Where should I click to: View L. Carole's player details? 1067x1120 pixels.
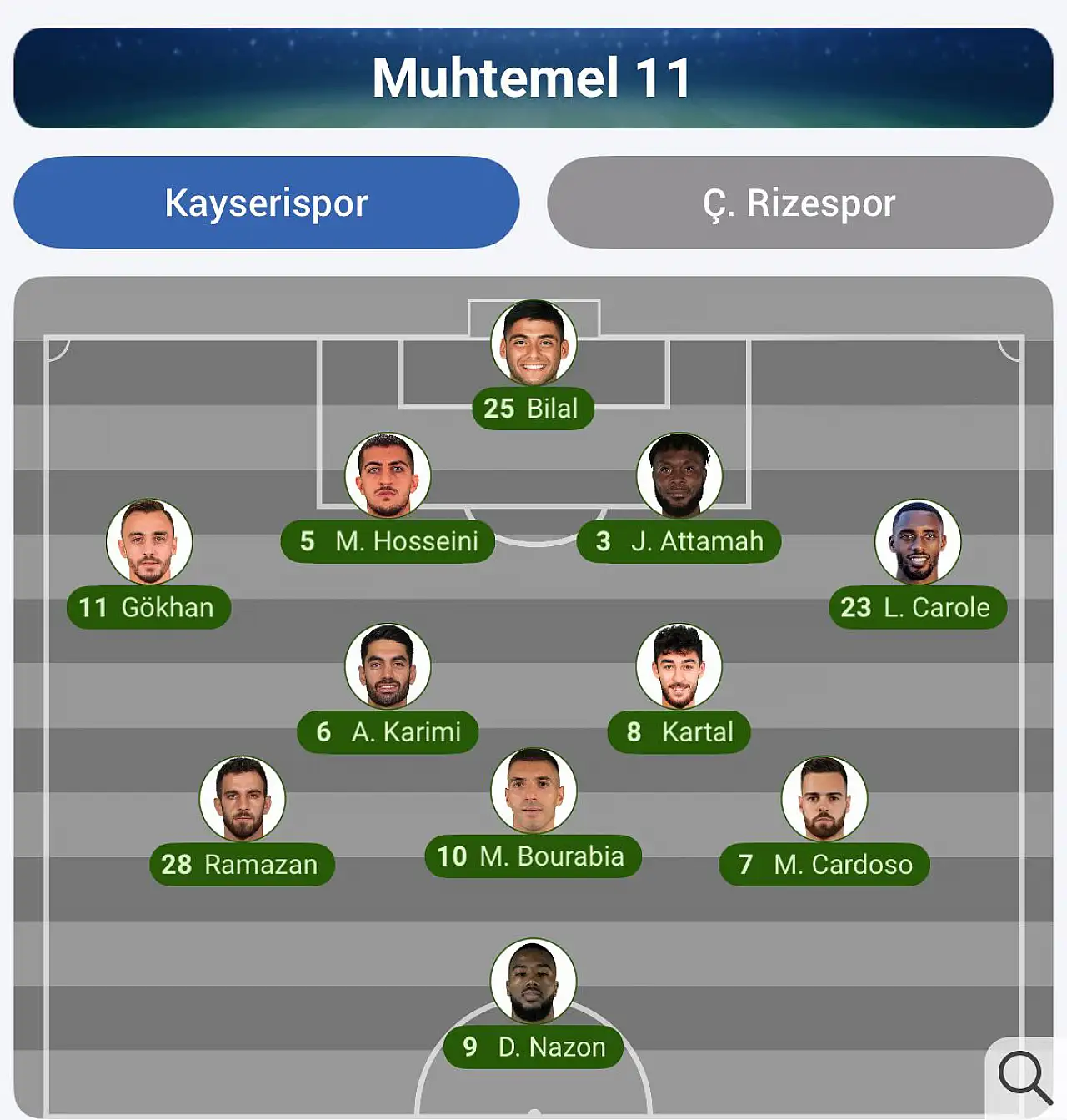tap(917, 543)
